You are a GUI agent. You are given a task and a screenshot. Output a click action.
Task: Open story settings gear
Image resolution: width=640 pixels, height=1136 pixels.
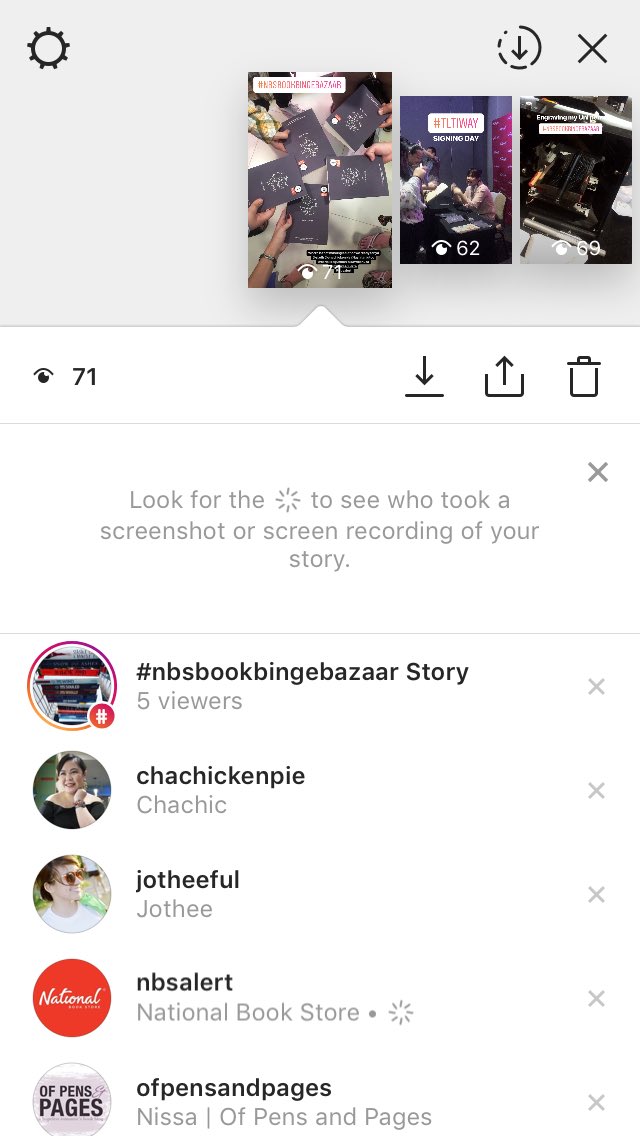[x=48, y=49]
